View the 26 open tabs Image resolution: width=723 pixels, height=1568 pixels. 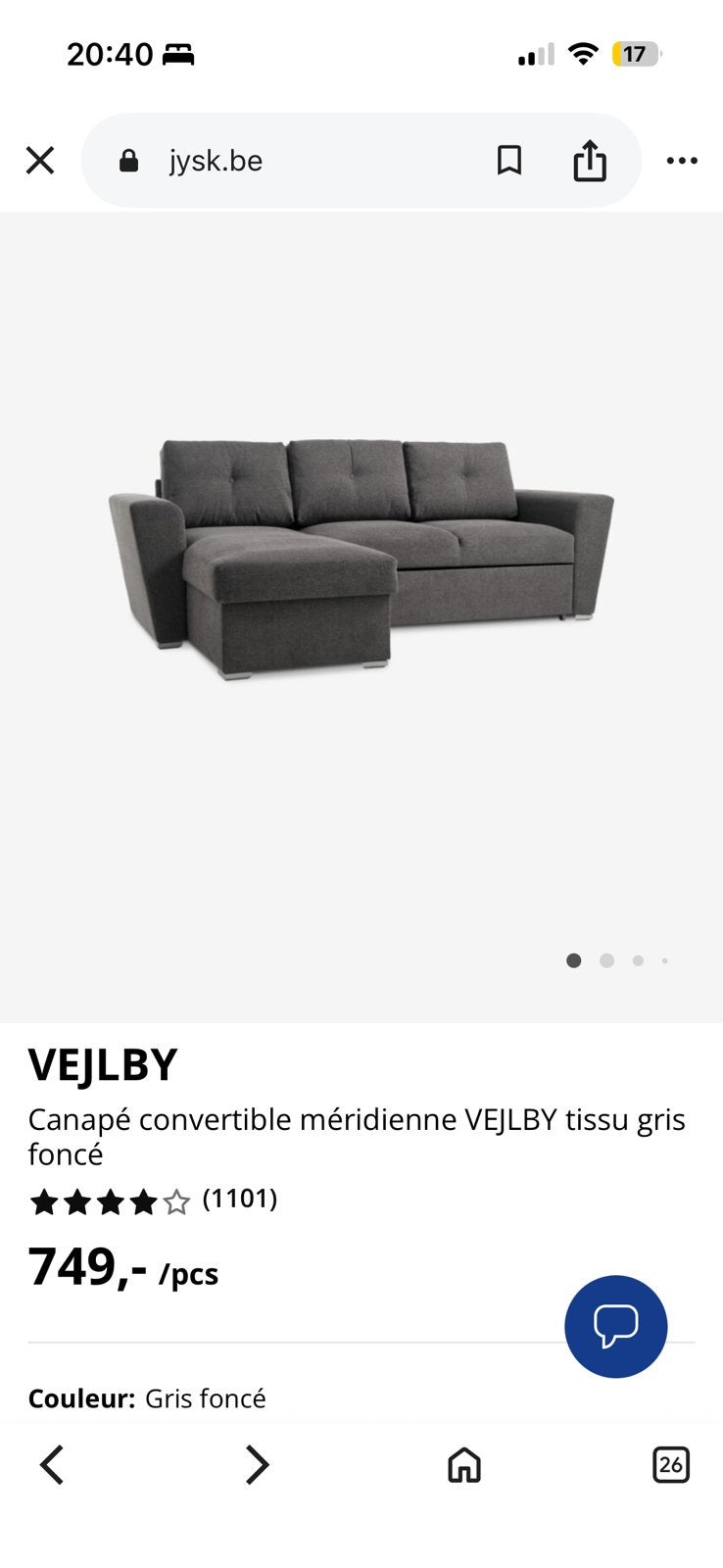click(671, 1465)
